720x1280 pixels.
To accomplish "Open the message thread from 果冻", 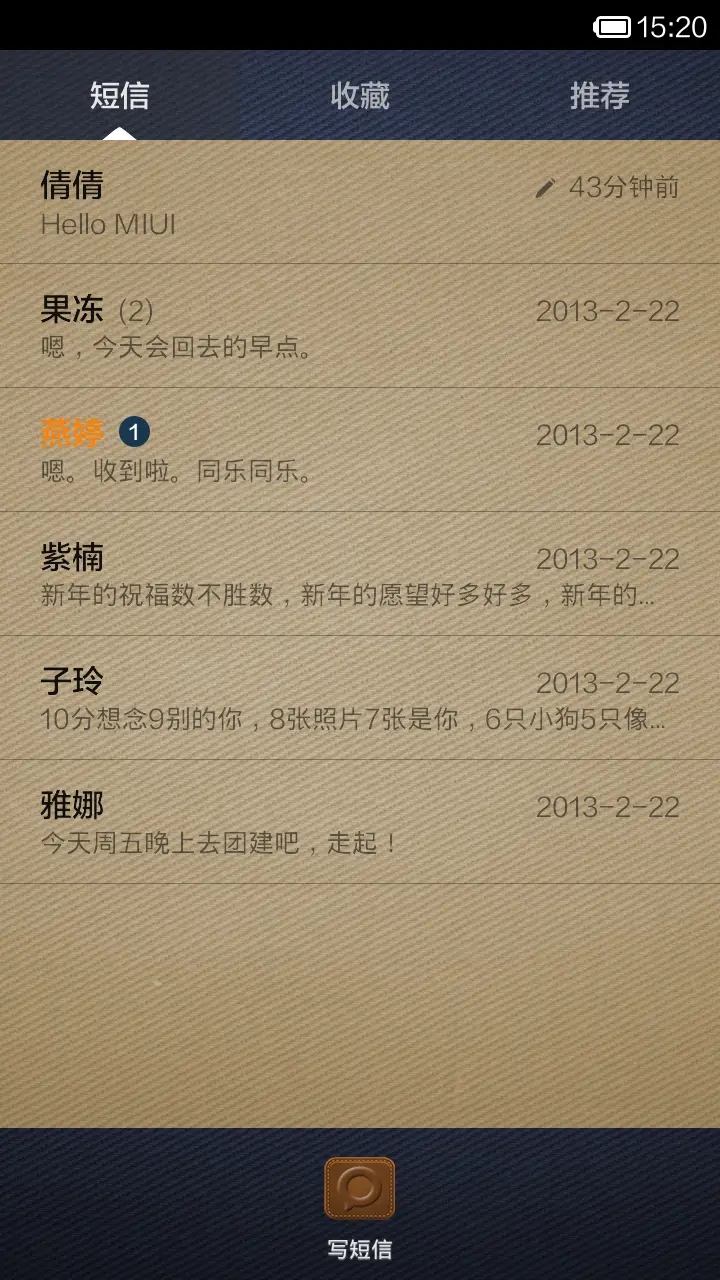I will click(360, 327).
